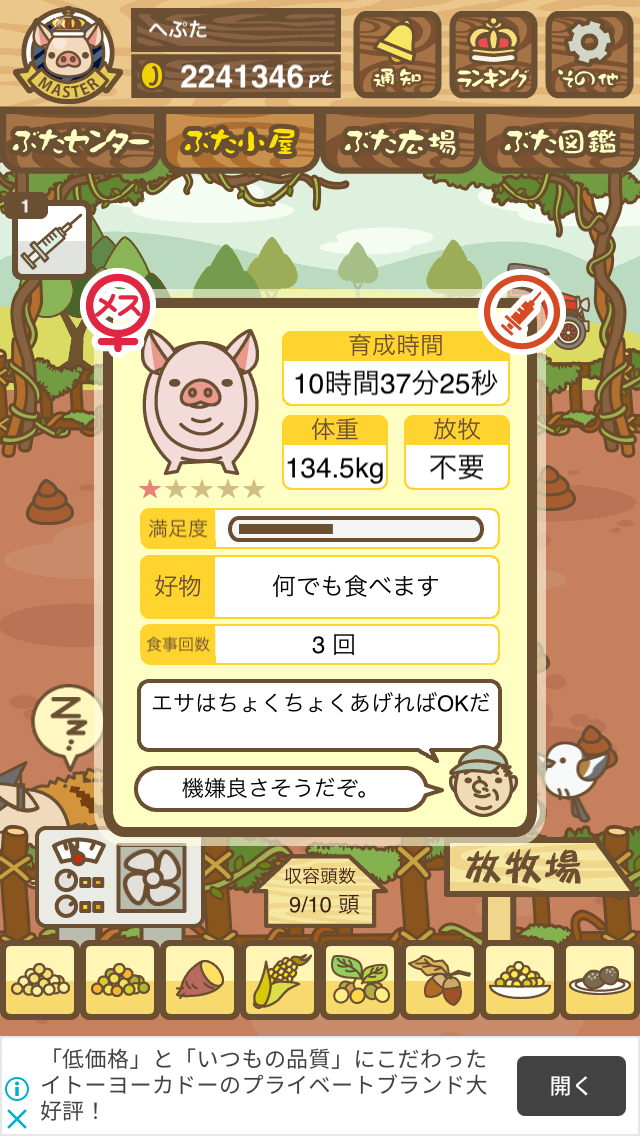Go to the ぶた広場 tab
This screenshot has height=1136, width=640.
pos(401,142)
